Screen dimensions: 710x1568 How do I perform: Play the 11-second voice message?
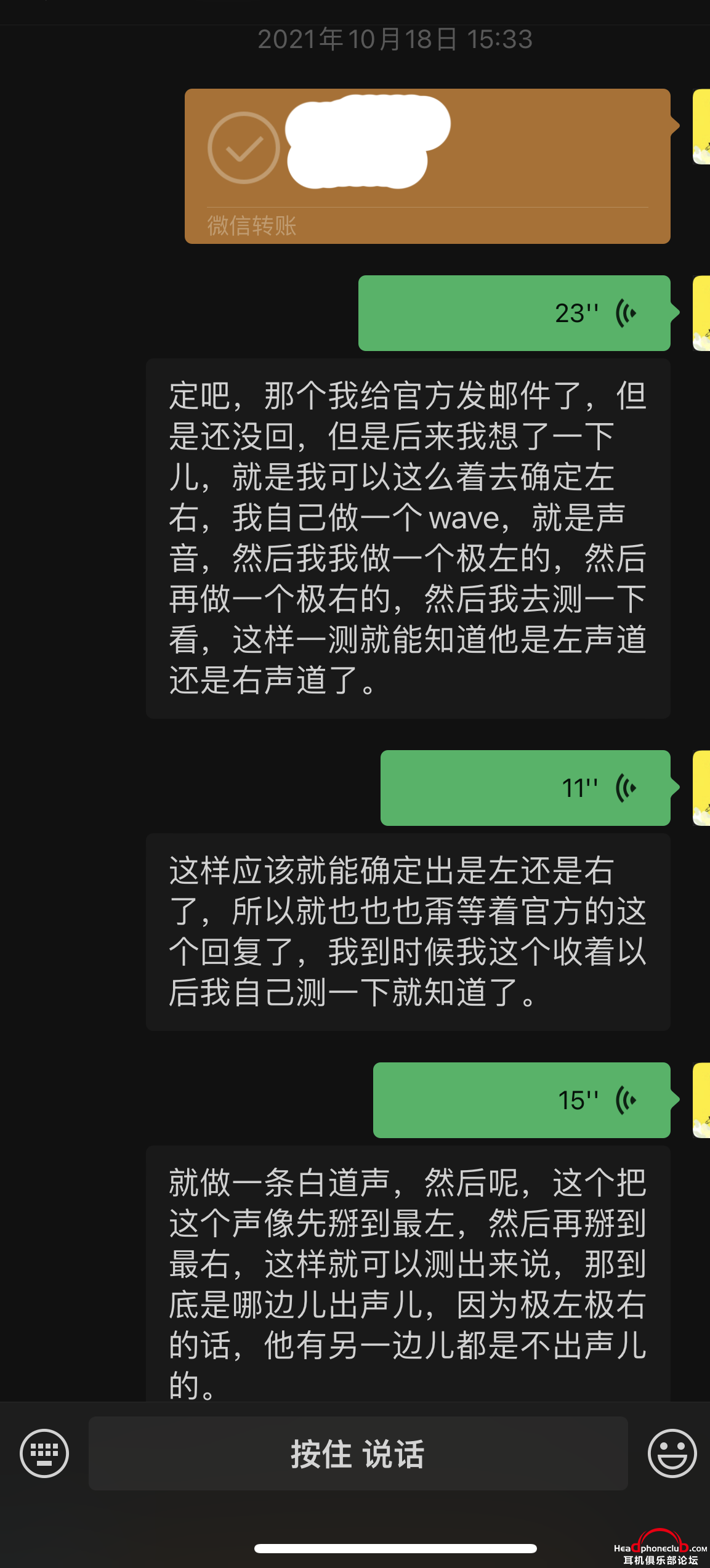point(525,788)
